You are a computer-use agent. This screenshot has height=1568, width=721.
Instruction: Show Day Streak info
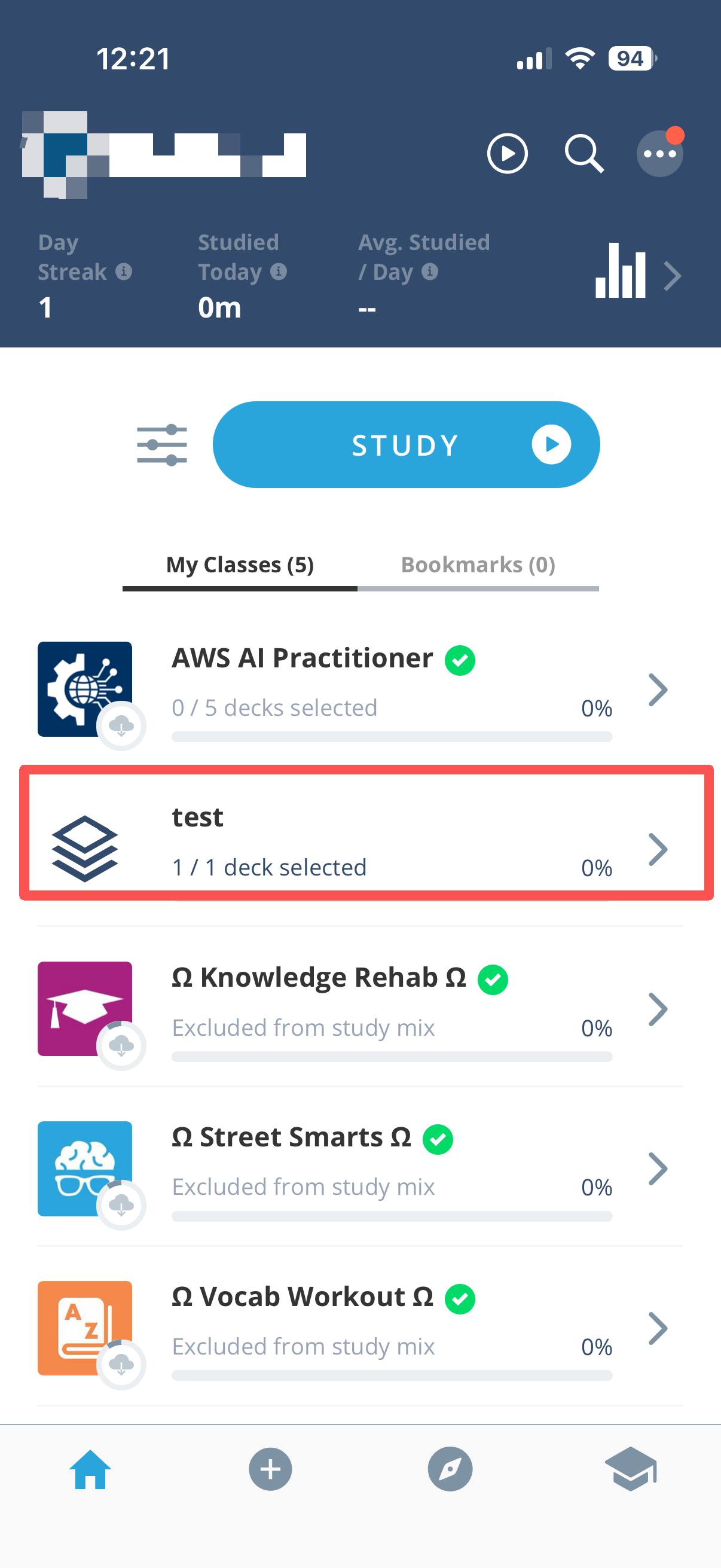tap(124, 271)
